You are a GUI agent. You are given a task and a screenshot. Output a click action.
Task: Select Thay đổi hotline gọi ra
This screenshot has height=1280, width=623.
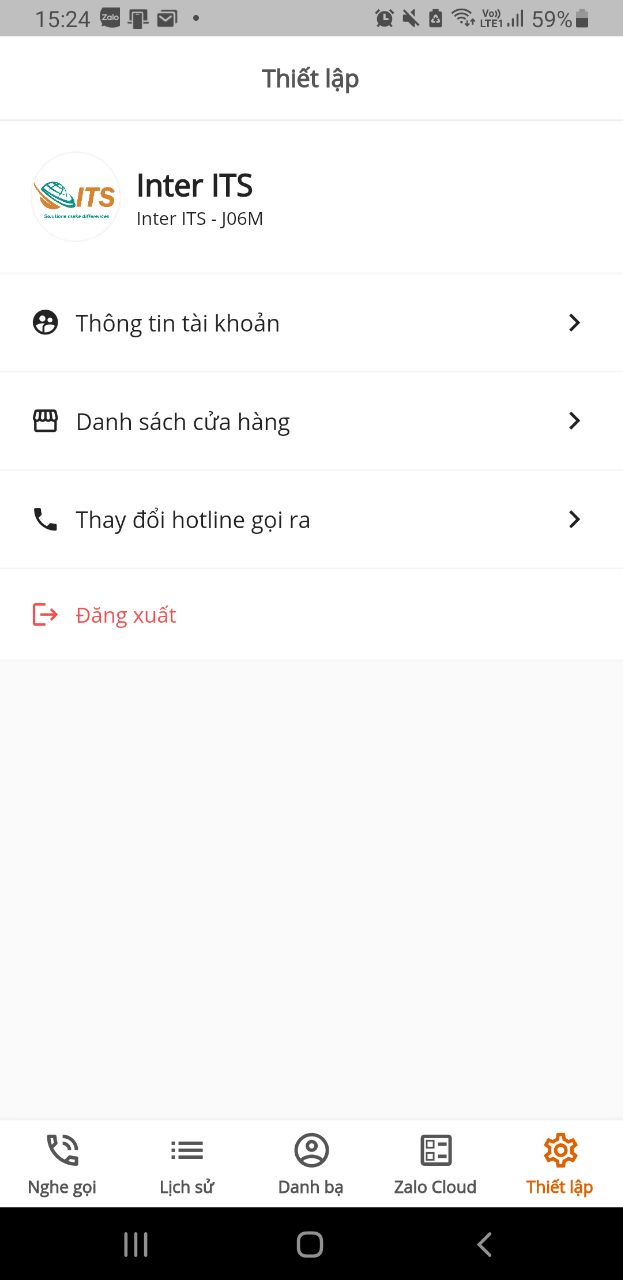(310, 520)
